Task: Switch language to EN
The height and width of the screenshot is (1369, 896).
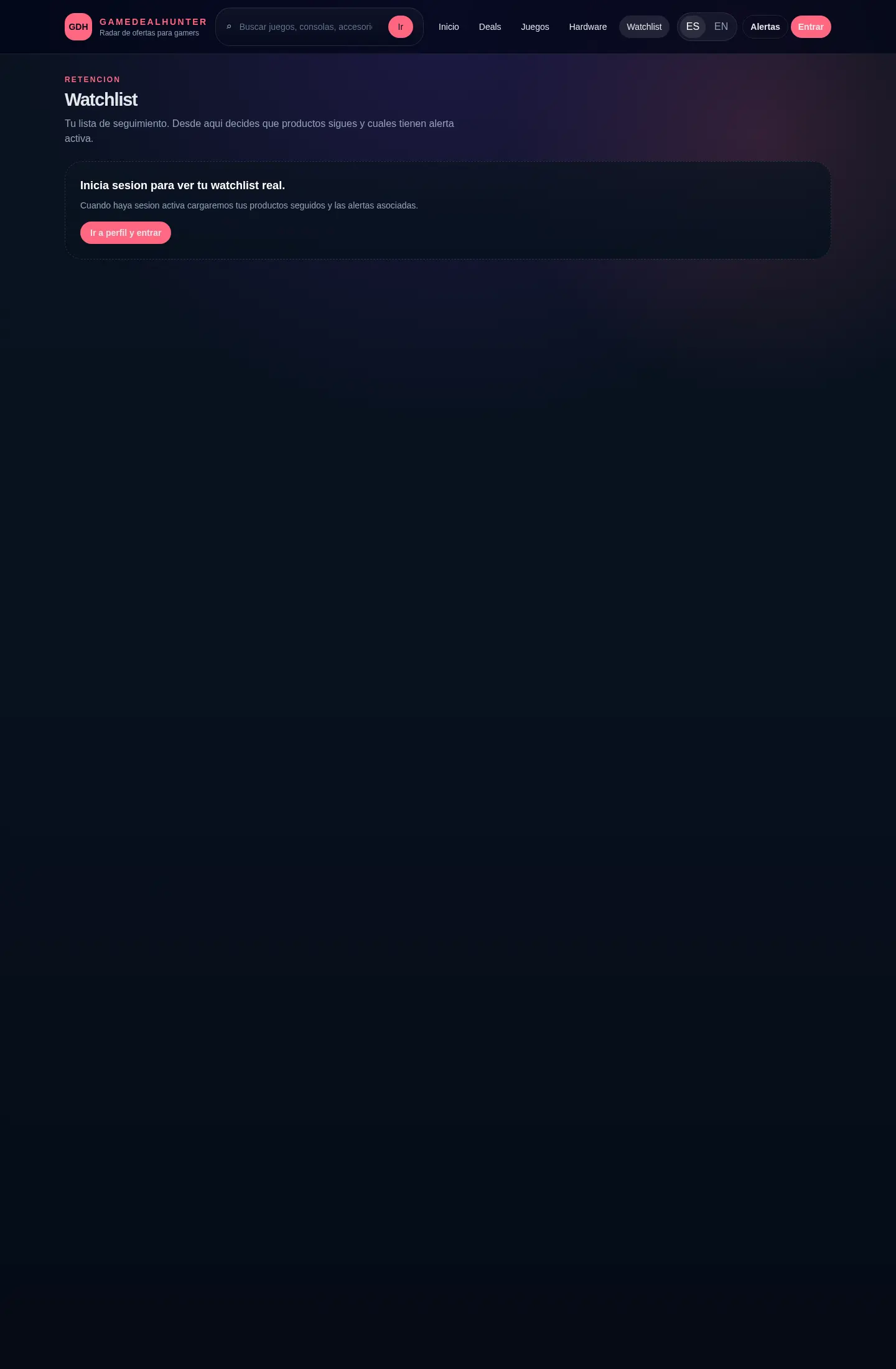Action: point(721,27)
